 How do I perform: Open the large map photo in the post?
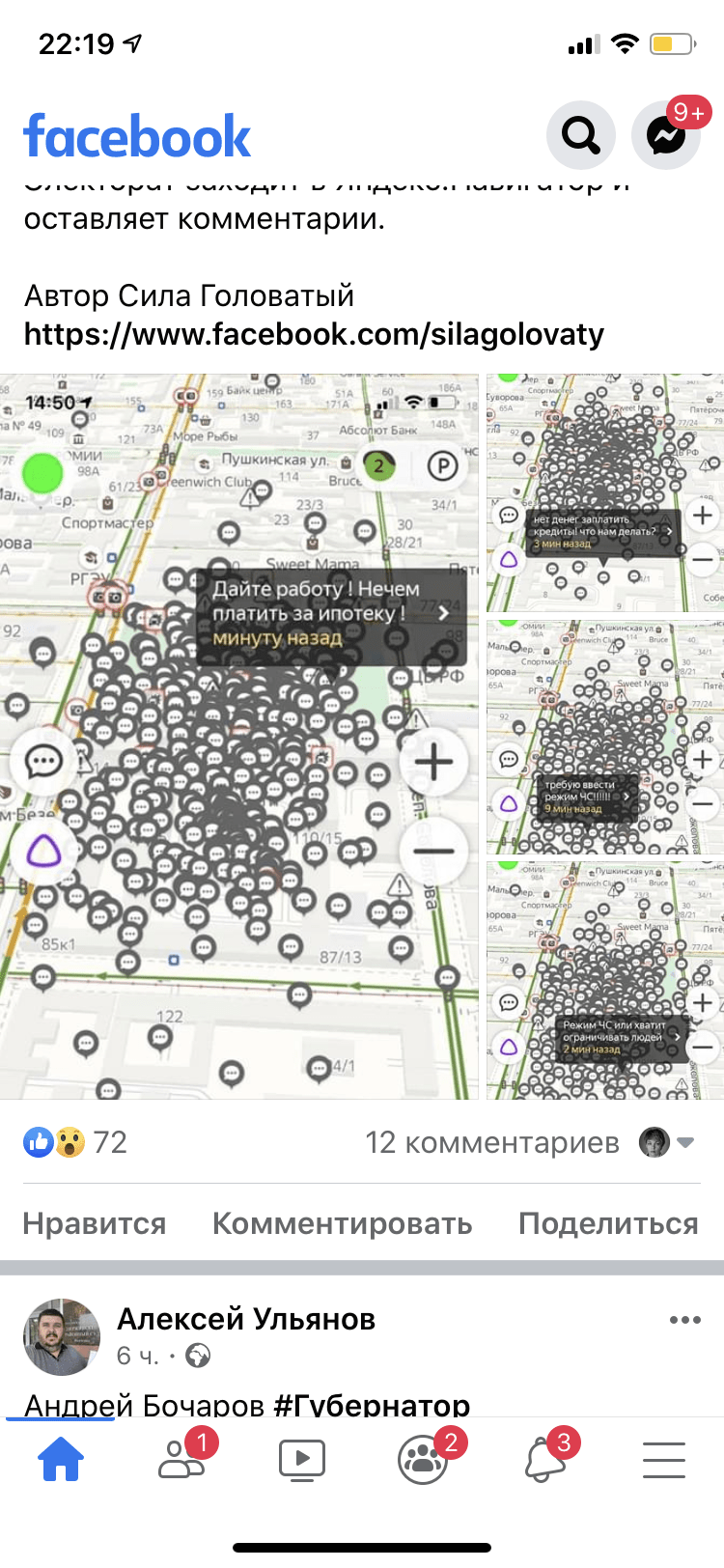point(239,737)
